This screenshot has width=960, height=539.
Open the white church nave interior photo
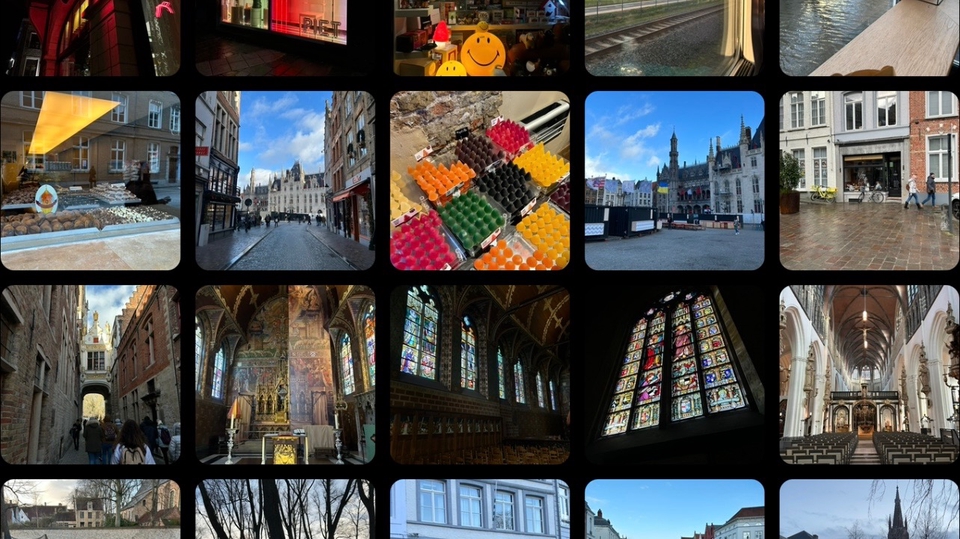coord(869,375)
